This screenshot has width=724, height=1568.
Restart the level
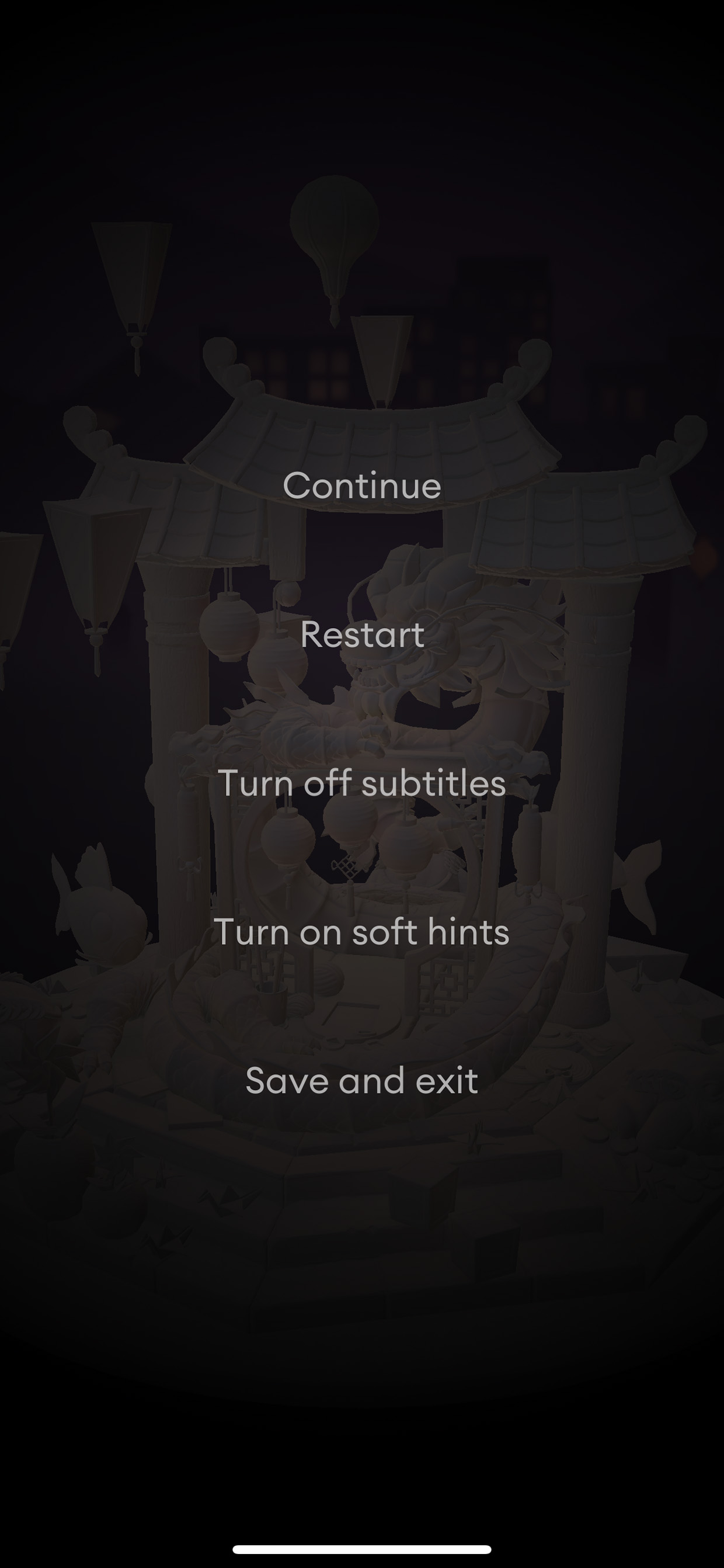click(362, 634)
